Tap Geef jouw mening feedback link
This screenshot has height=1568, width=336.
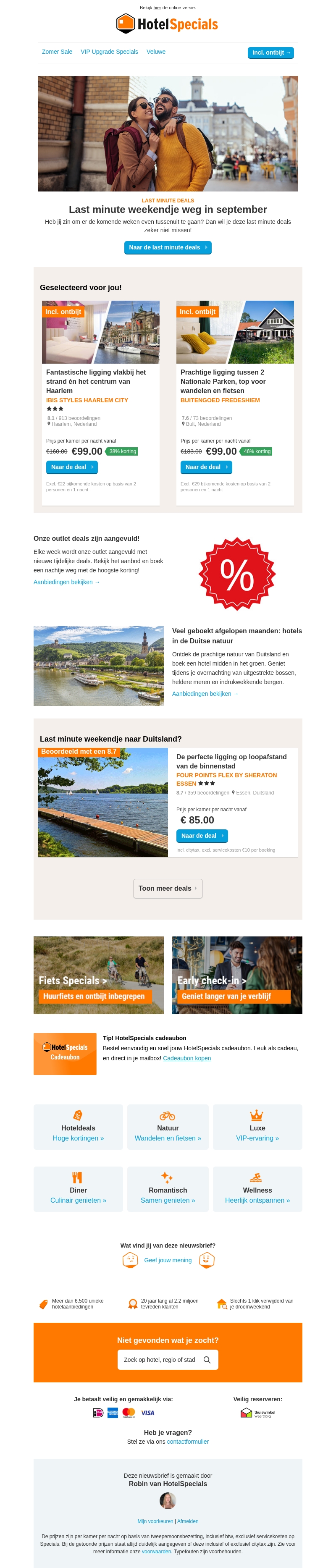click(x=168, y=1260)
